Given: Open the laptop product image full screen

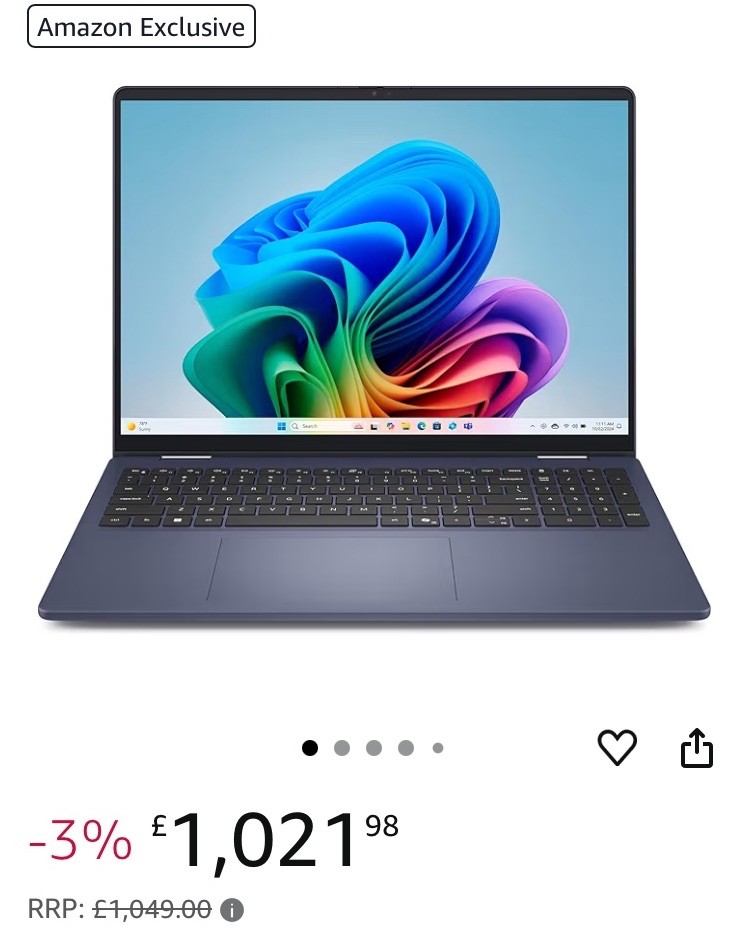Looking at the screenshot, I should coord(374,360).
